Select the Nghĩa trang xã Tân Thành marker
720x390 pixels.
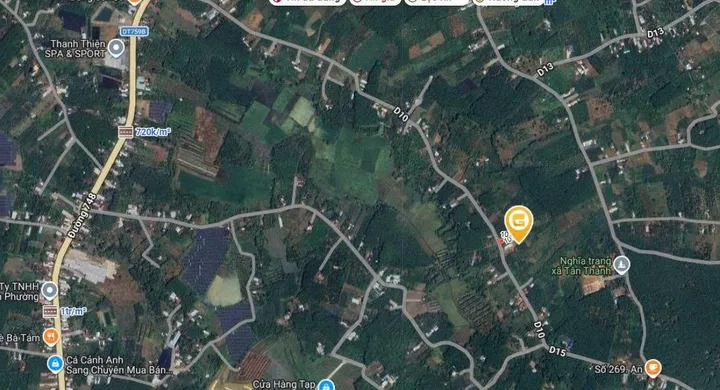pos(621,265)
